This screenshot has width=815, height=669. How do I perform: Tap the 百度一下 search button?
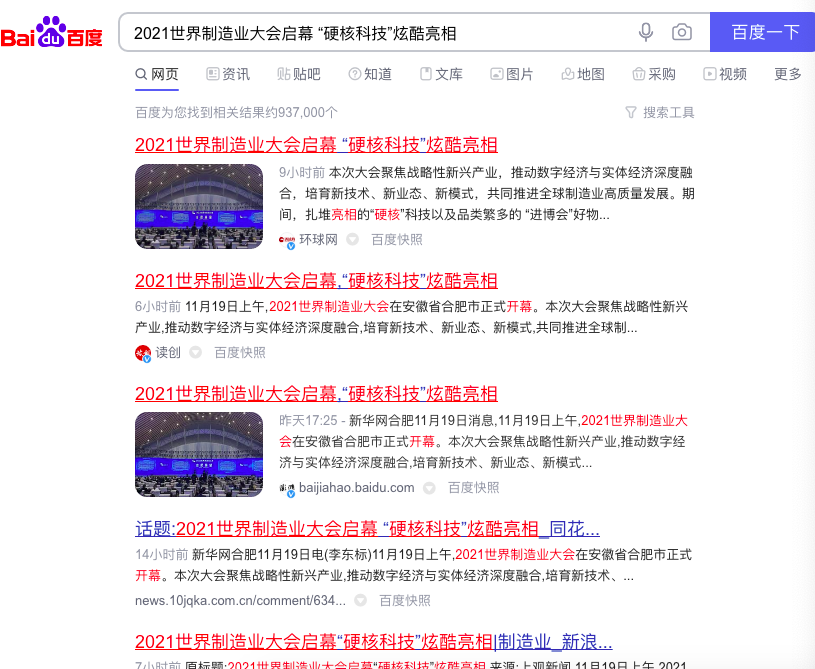point(764,32)
